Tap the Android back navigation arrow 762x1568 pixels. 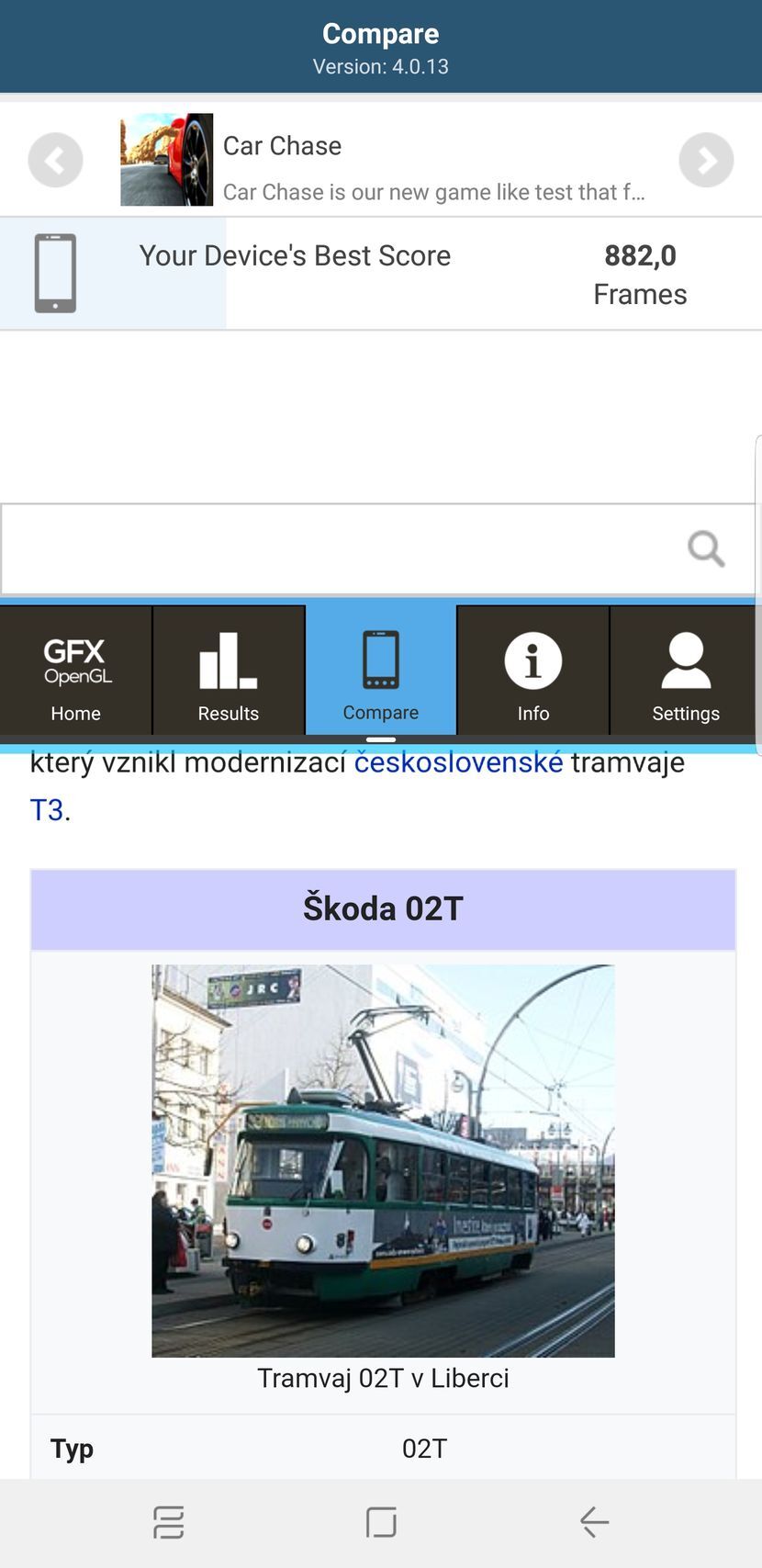tap(593, 1522)
